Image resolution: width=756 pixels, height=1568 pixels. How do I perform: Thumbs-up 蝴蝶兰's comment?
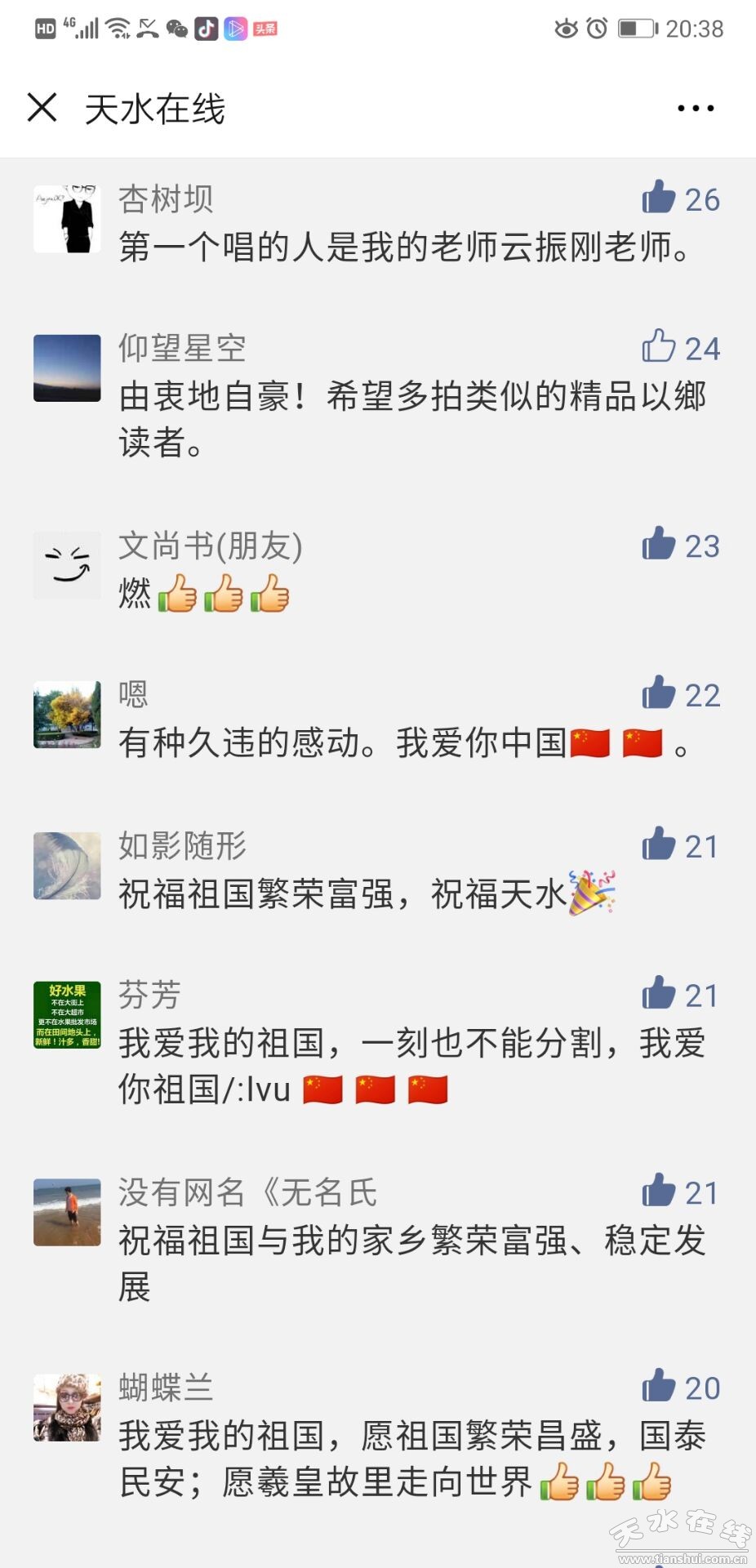click(x=659, y=1386)
